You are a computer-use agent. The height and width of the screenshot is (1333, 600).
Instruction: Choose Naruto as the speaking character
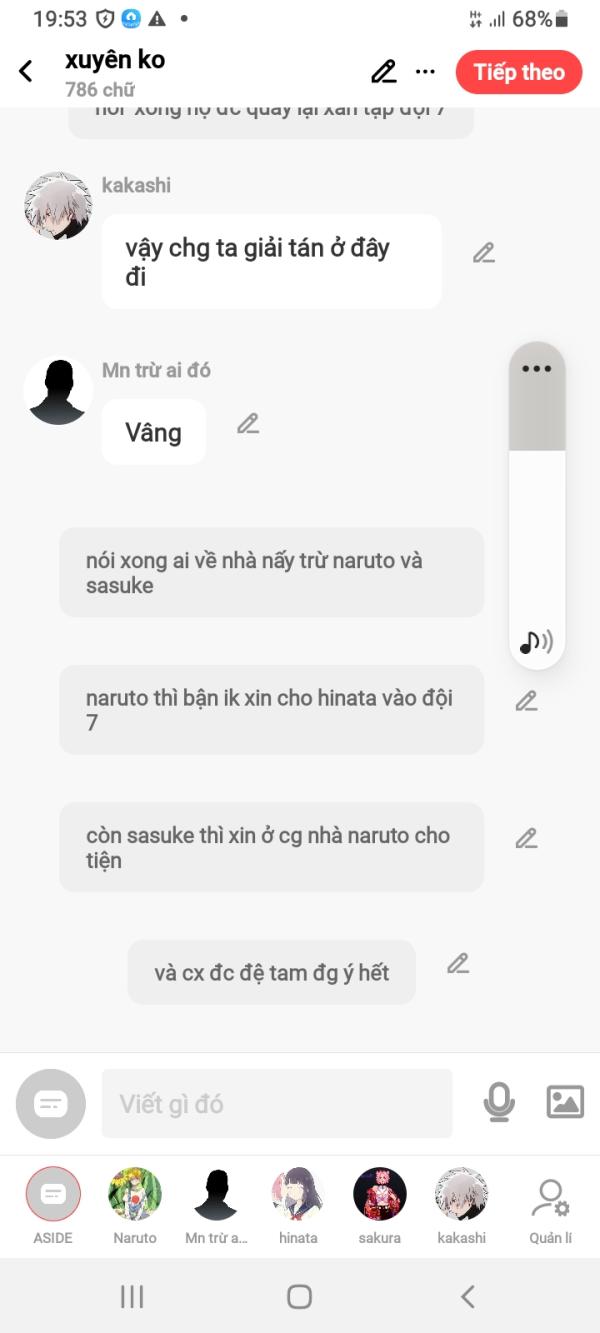click(135, 1194)
